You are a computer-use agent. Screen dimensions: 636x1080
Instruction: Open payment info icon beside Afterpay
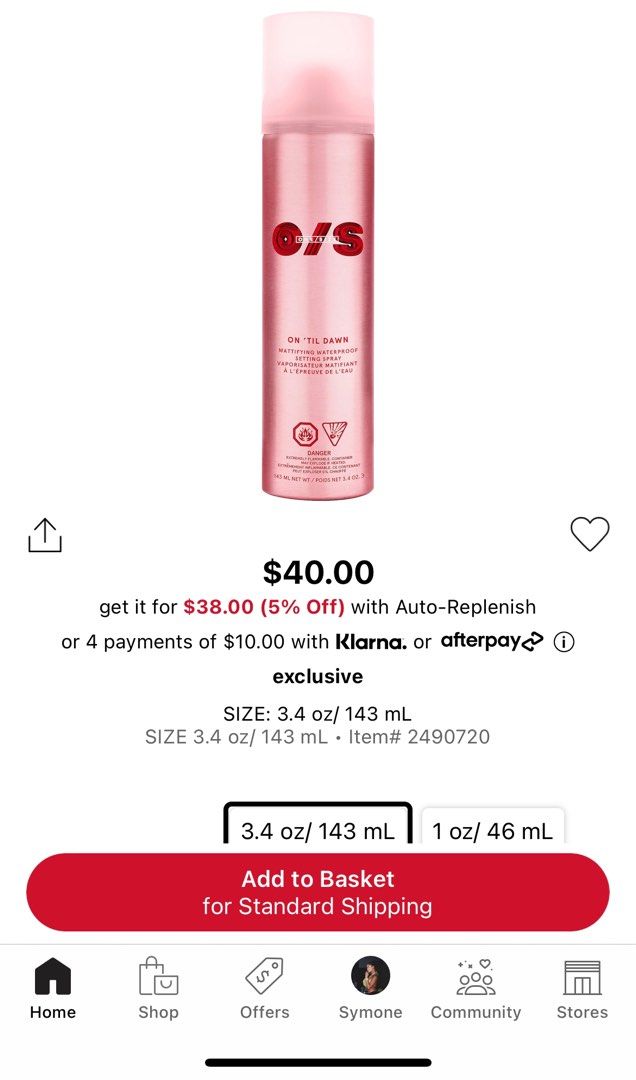point(563,642)
